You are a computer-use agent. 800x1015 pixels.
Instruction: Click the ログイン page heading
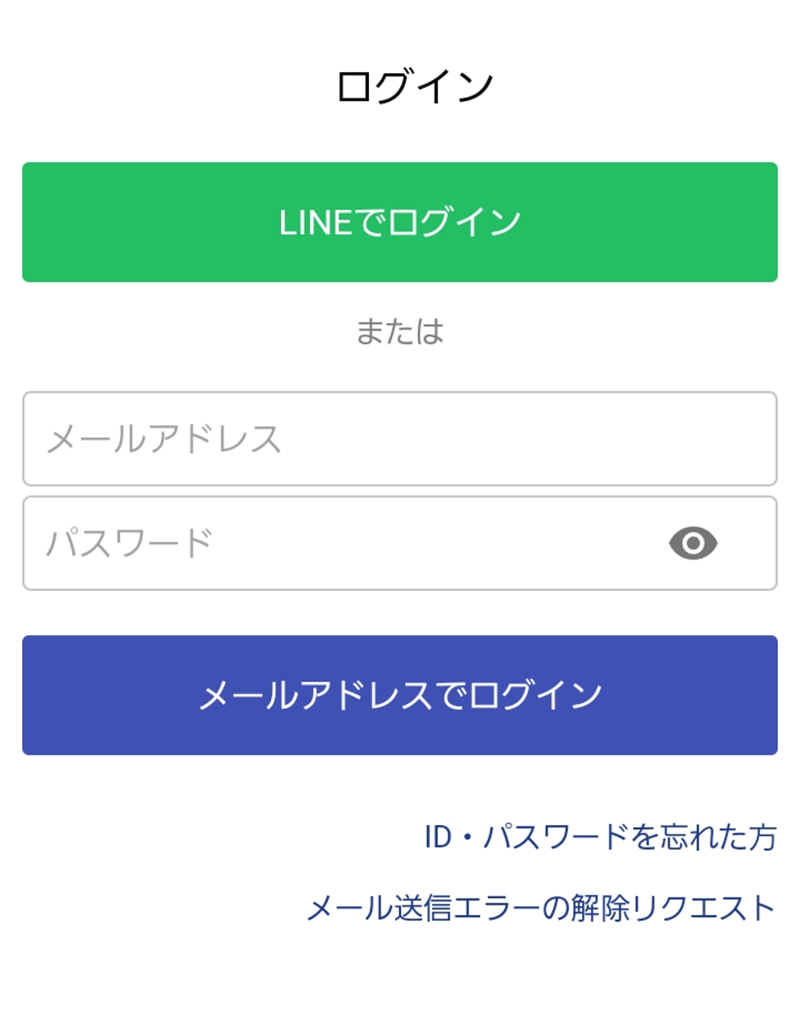pyautogui.click(x=400, y=84)
